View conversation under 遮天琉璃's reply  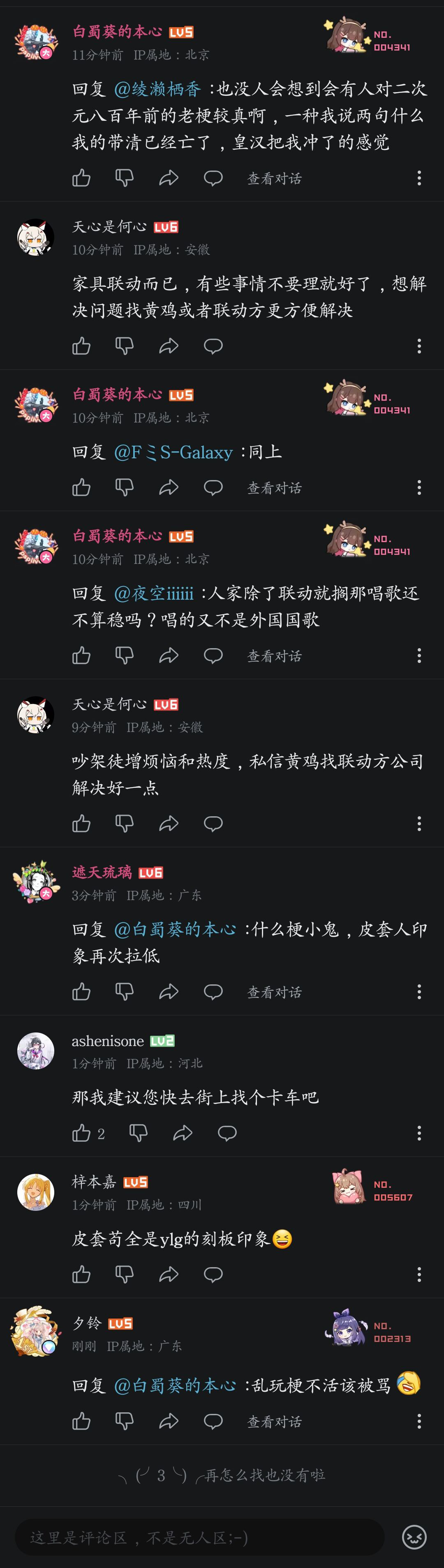(274, 992)
